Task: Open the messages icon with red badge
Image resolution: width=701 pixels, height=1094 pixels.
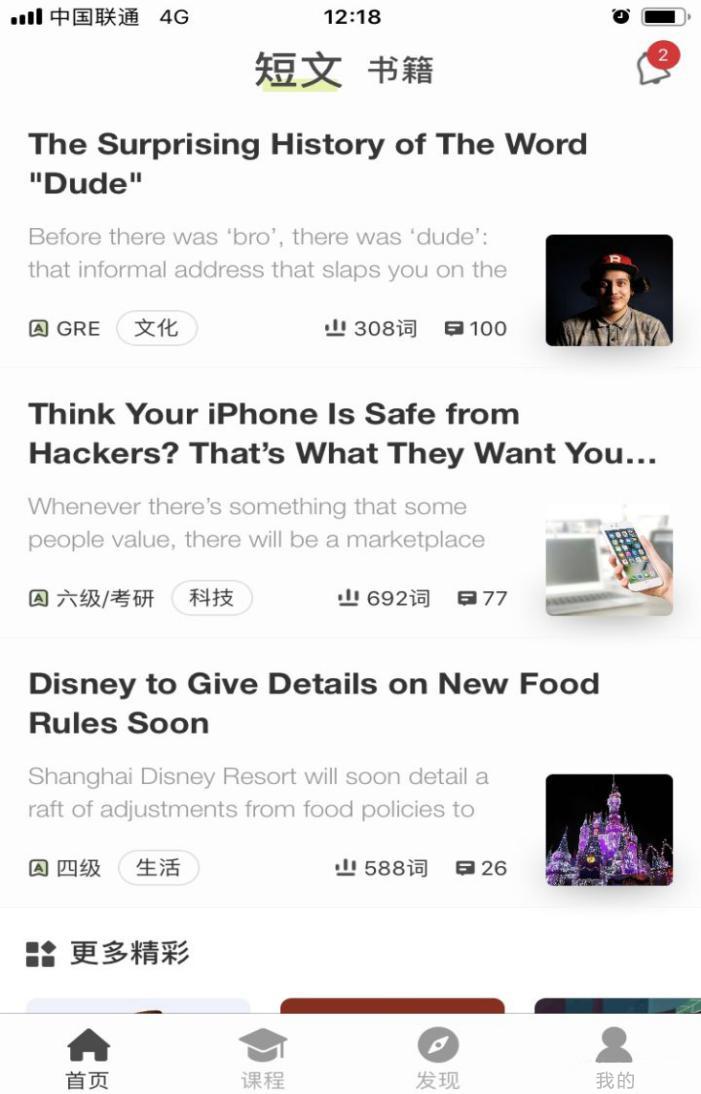Action: tap(654, 67)
